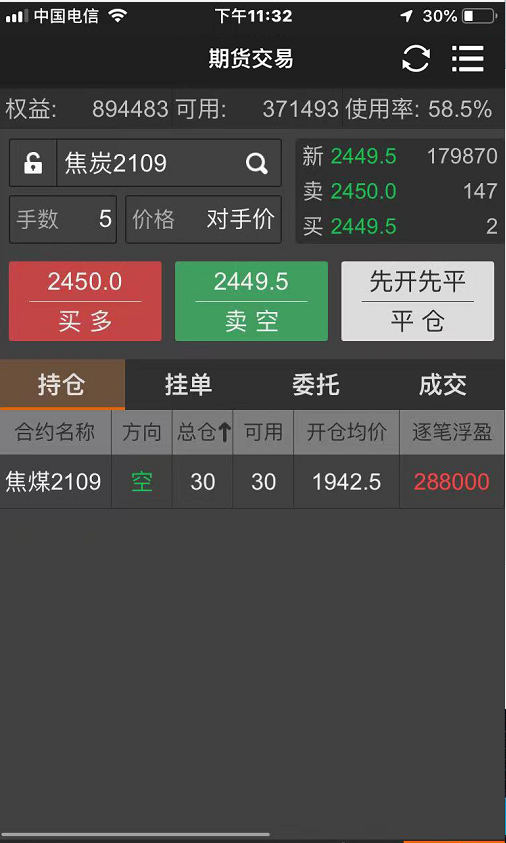
Task: Tap the 卖空 button at 2449.5
Action: [x=251, y=301]
